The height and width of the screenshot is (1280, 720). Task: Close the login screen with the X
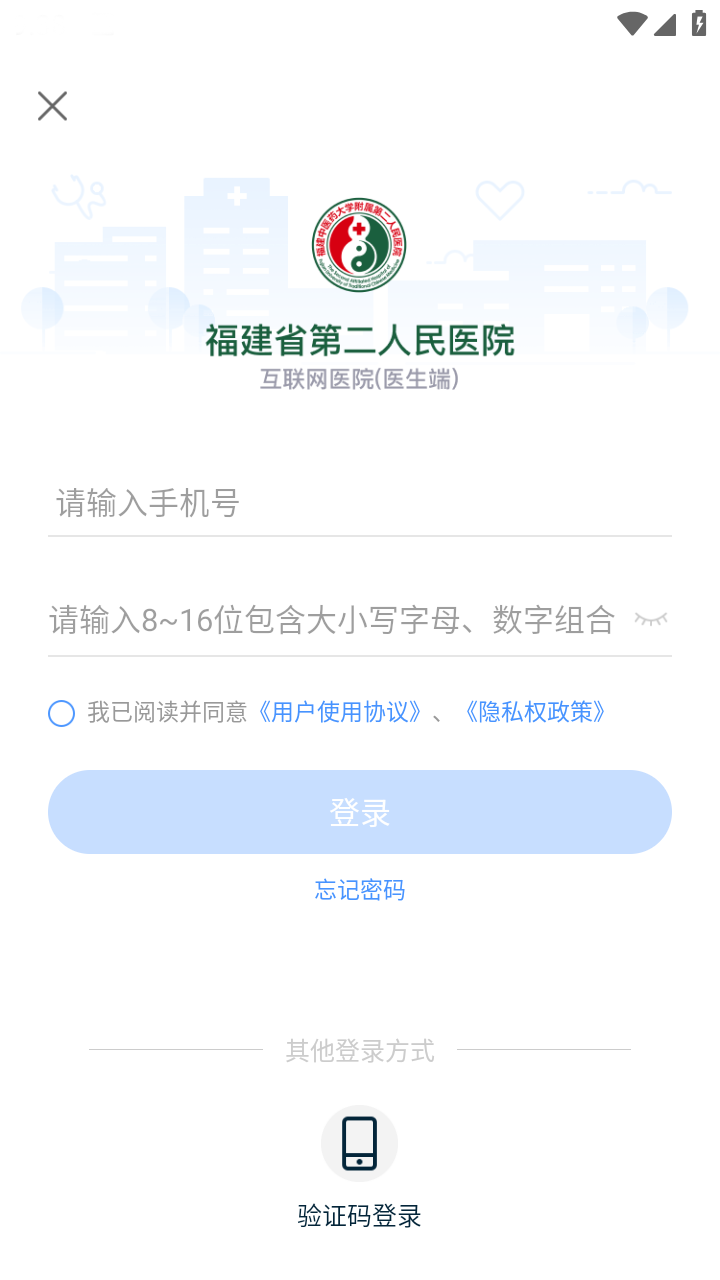(52, 105)
